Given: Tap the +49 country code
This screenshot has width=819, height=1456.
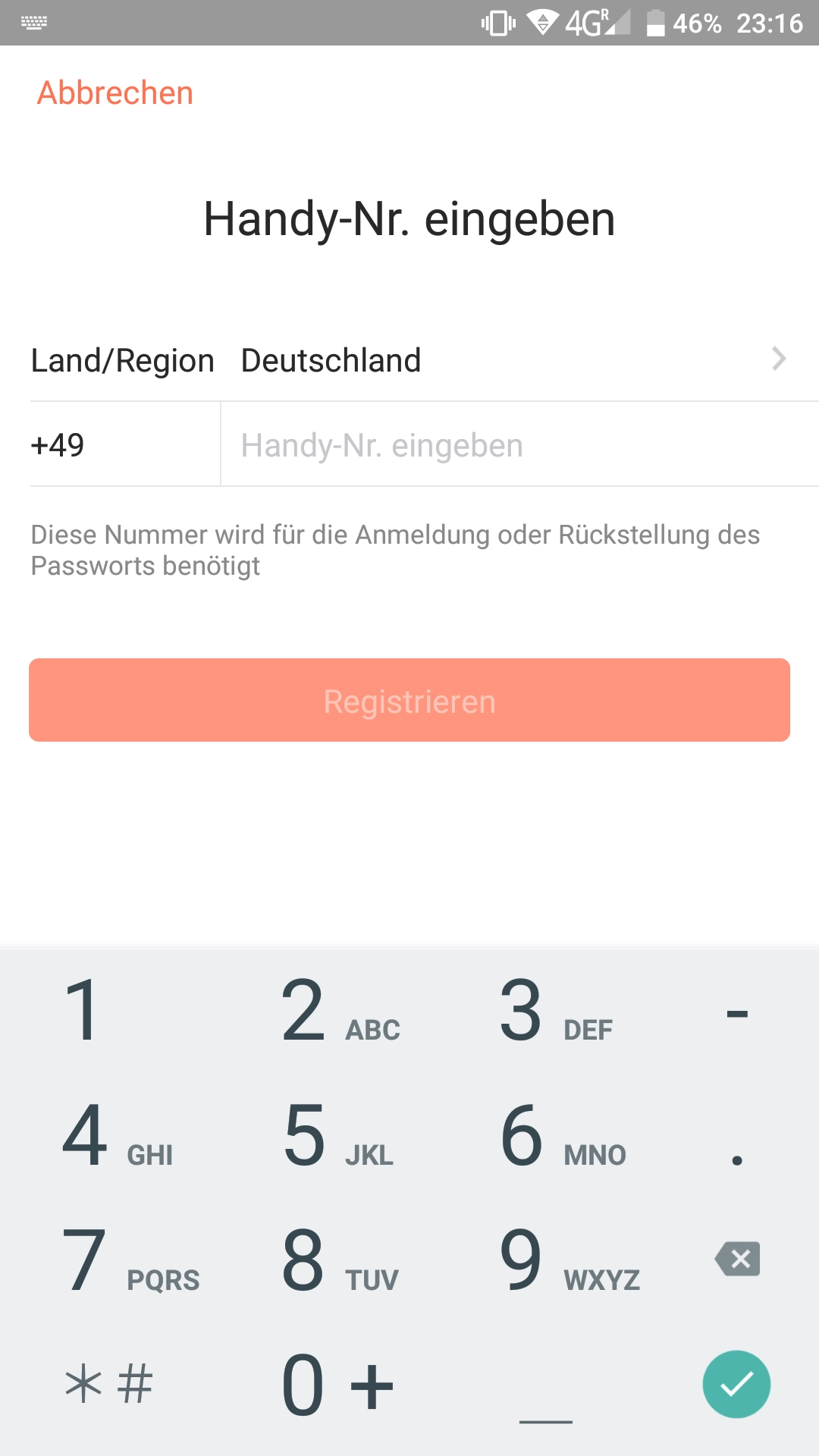Looking at the screenshot, I should tap(58, 445).
